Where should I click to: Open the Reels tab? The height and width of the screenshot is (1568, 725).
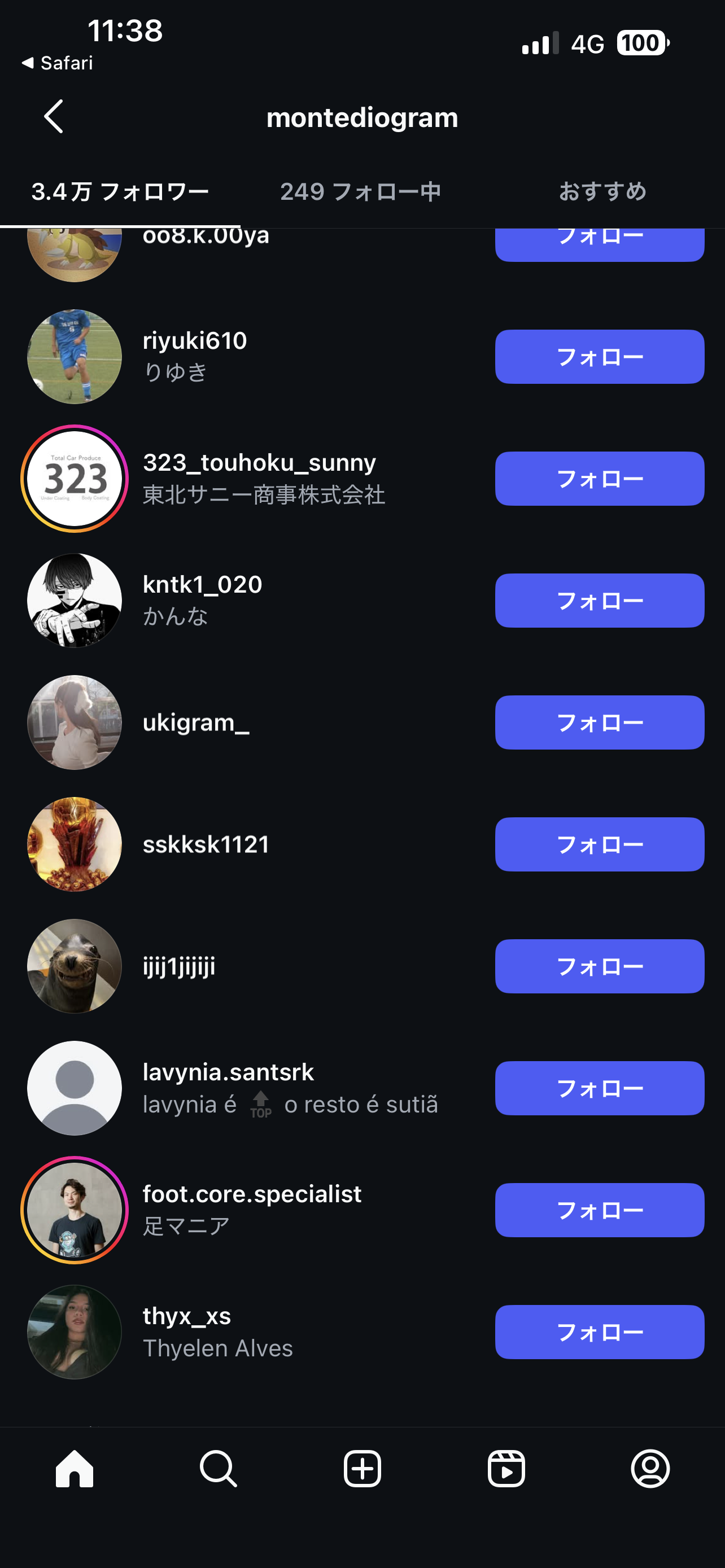click(x=506, y=1469)
